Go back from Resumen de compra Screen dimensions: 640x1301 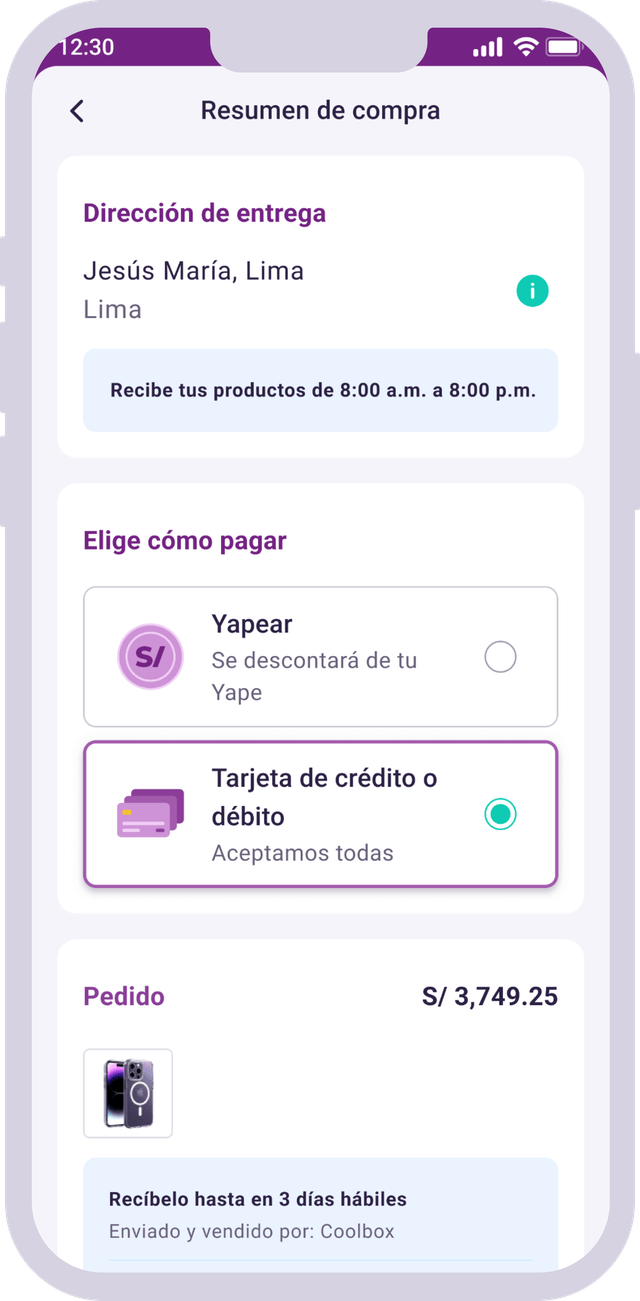click(x=77, y=111)
